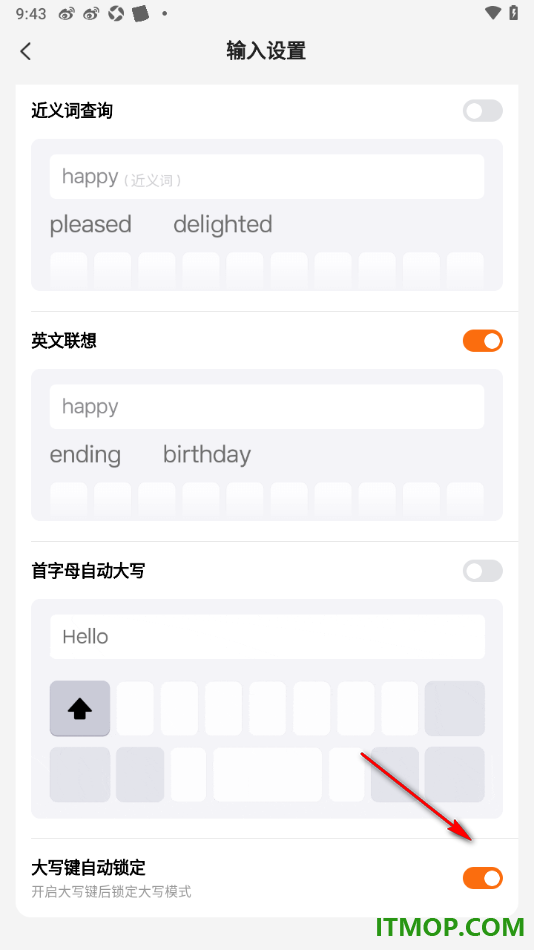The image size is (534, 950).
Task: Turn off 英文联想 toggle
Action: coord(482,340)
